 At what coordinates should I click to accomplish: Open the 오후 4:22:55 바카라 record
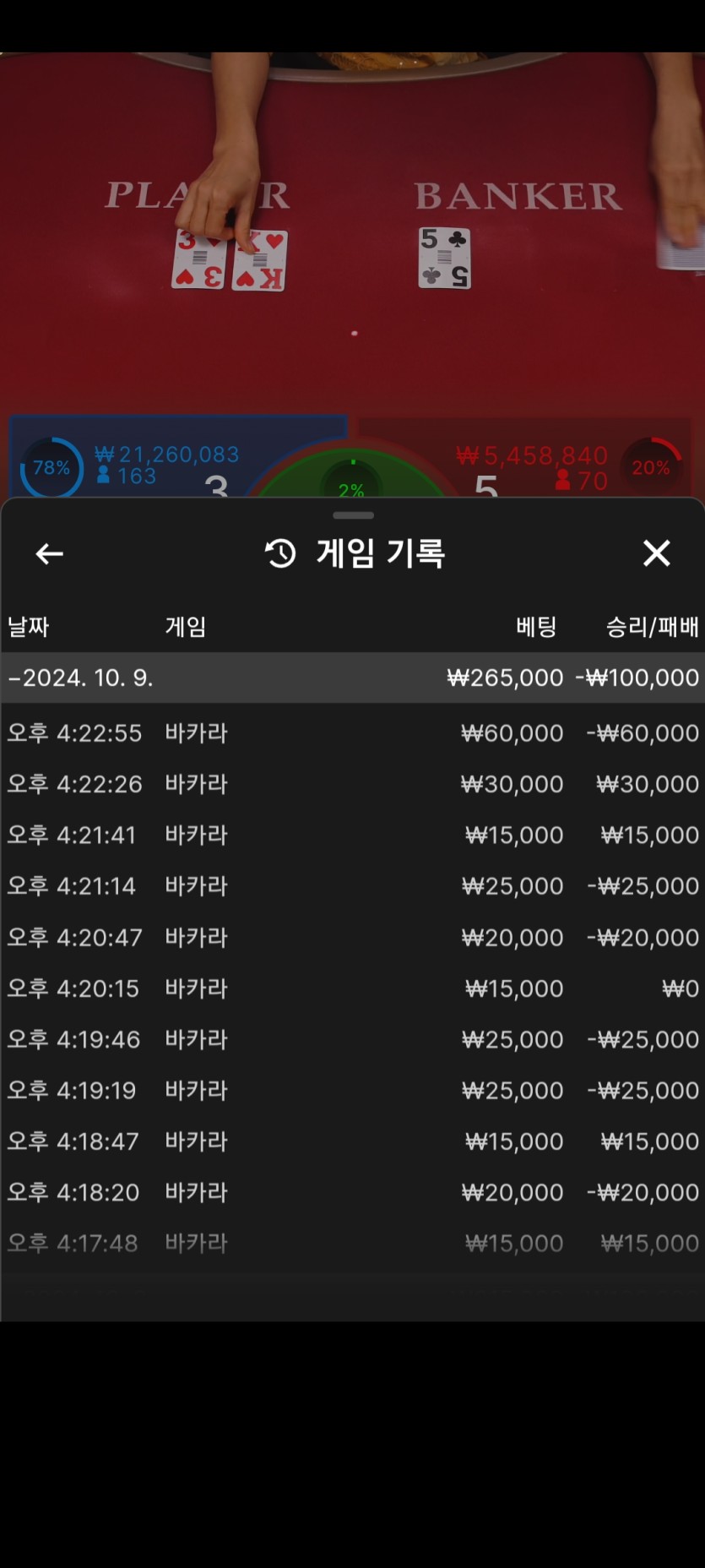(353, 732)
